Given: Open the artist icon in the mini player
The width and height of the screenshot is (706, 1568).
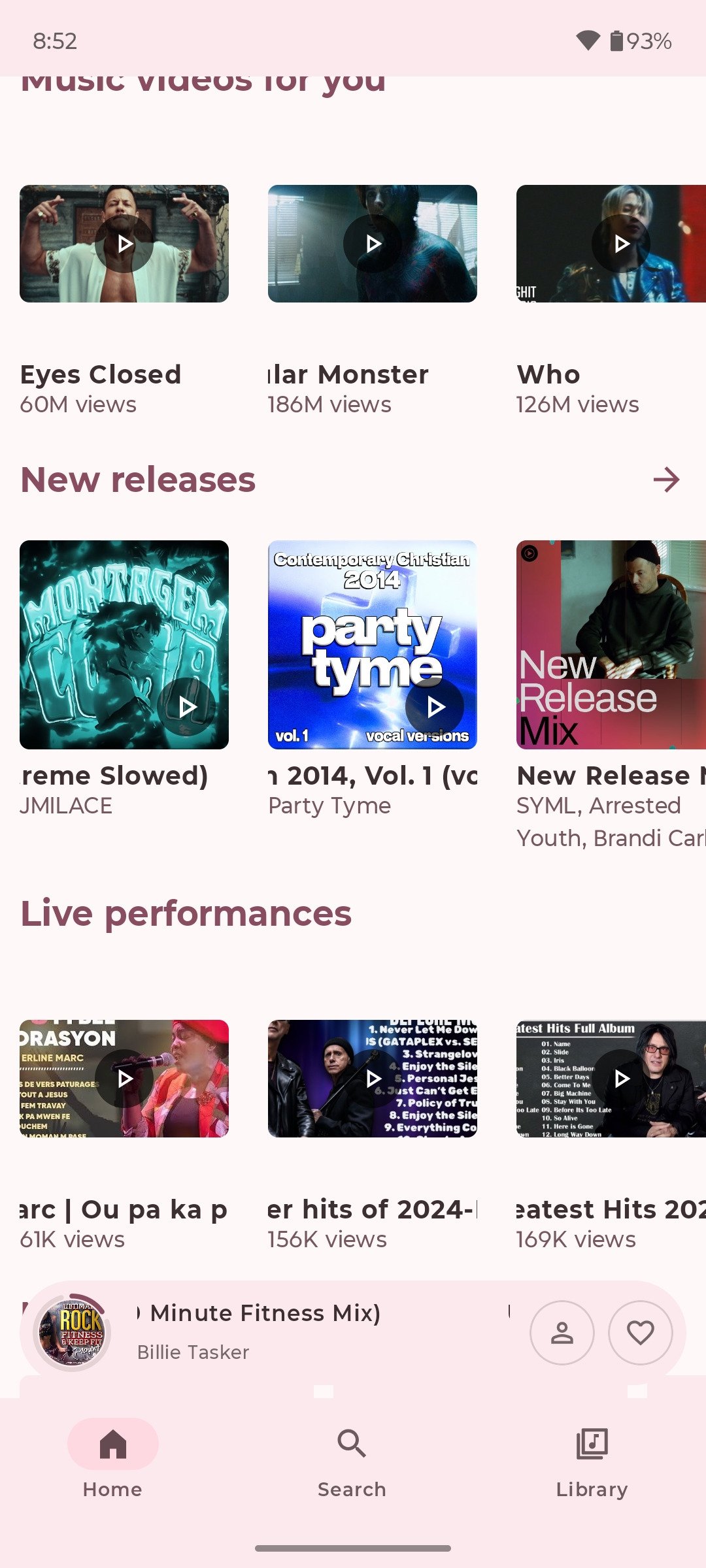Looking at the screenshot, I should click(x=562, y=1333).
